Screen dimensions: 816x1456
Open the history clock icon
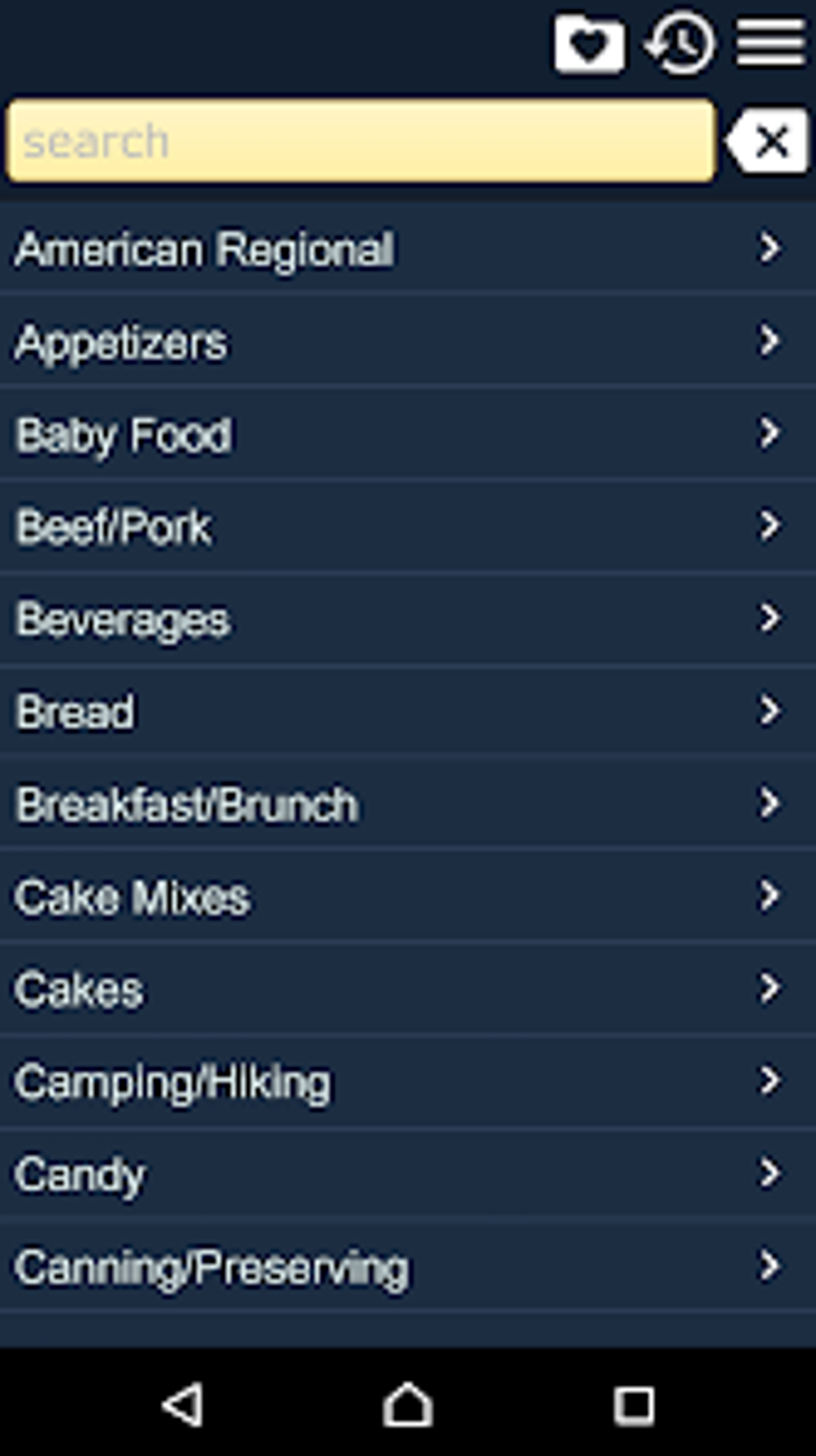click(680, 43)
